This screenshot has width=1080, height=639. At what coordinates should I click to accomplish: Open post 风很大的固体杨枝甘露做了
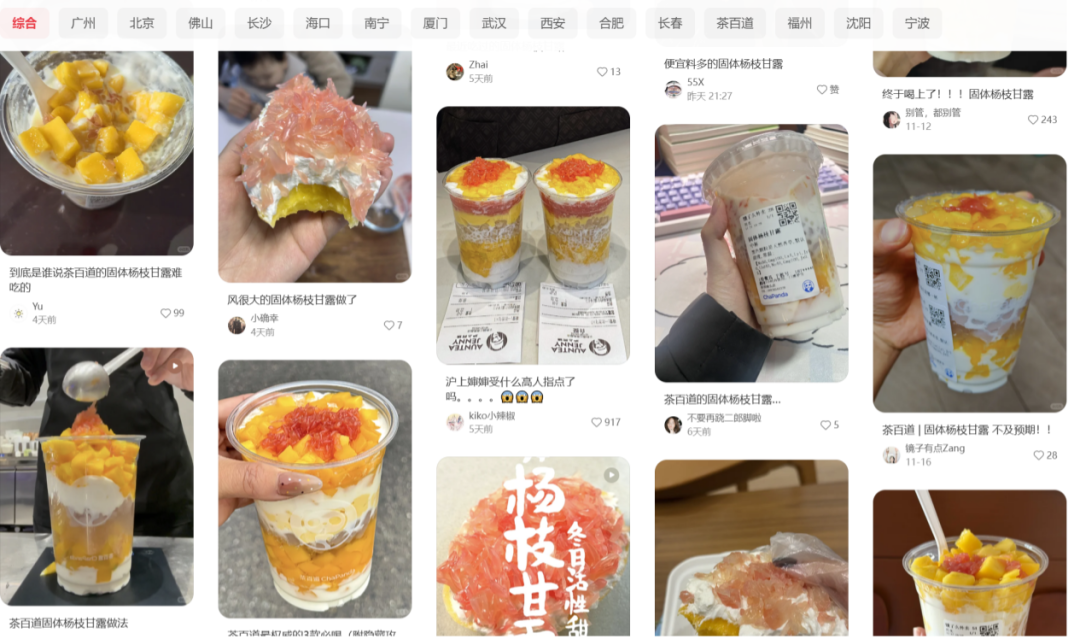point(292,299)
